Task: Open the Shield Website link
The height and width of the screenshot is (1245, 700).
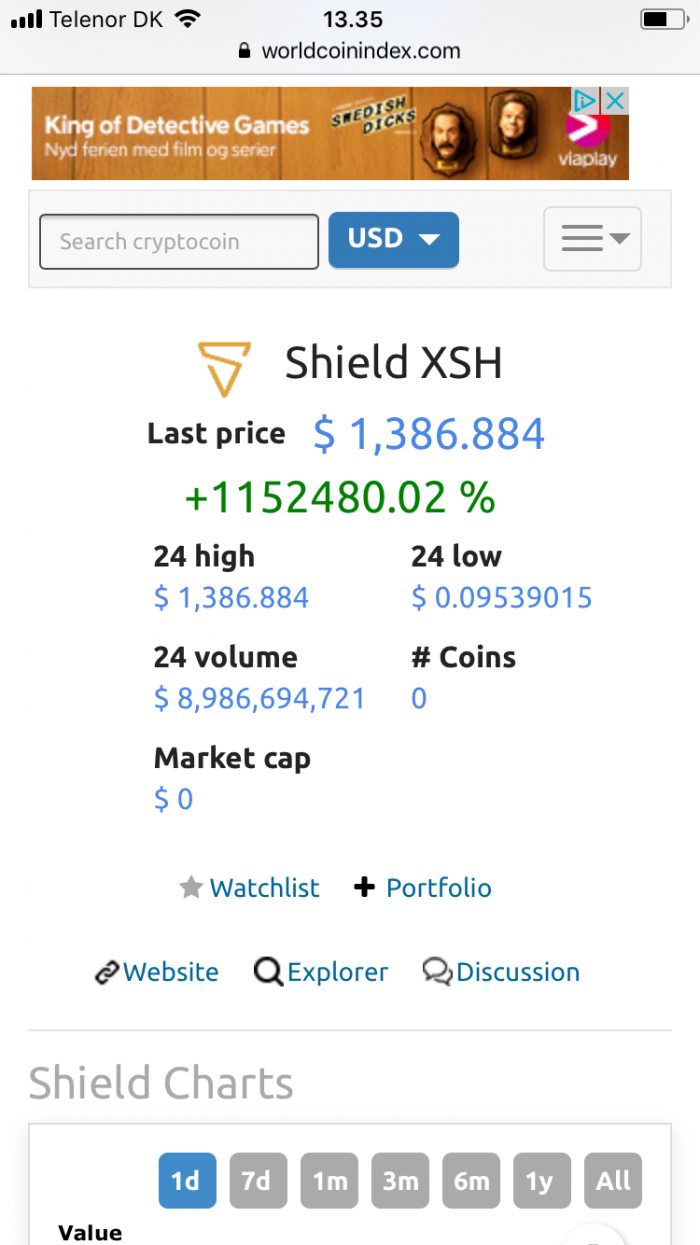Action: coord(157,972)
